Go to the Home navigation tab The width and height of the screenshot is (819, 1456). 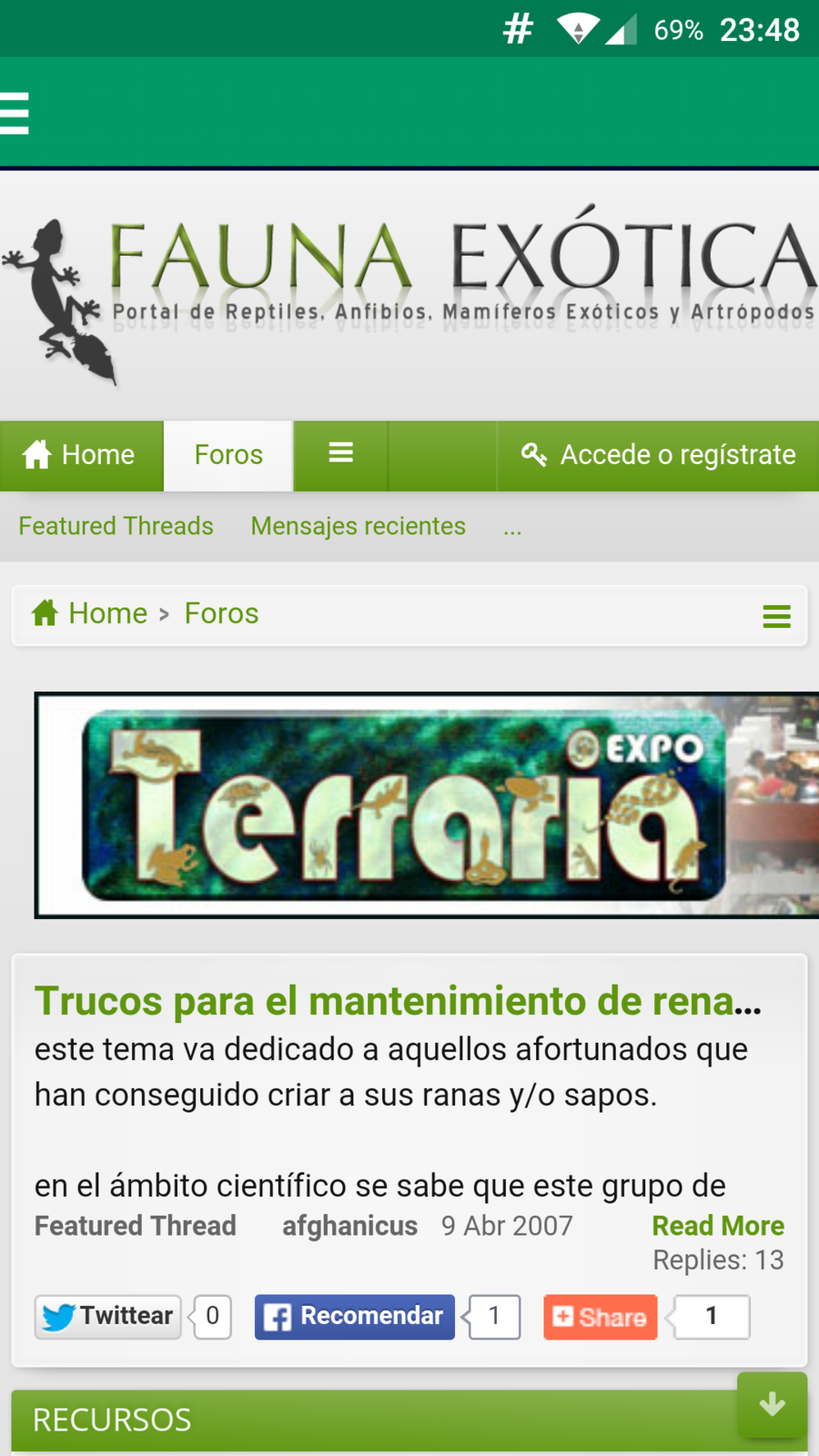81,455
